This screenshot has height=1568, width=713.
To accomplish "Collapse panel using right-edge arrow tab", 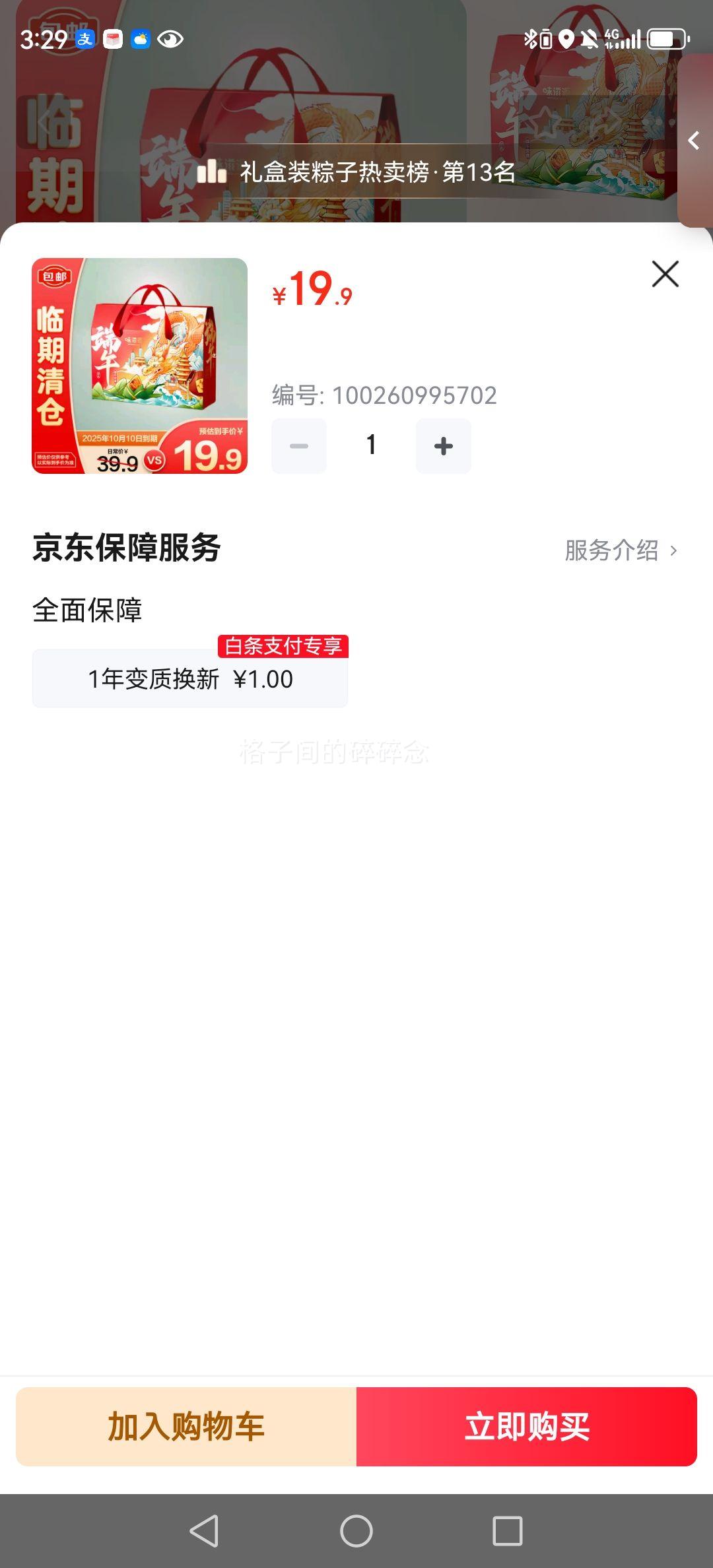I will [695, 141].
